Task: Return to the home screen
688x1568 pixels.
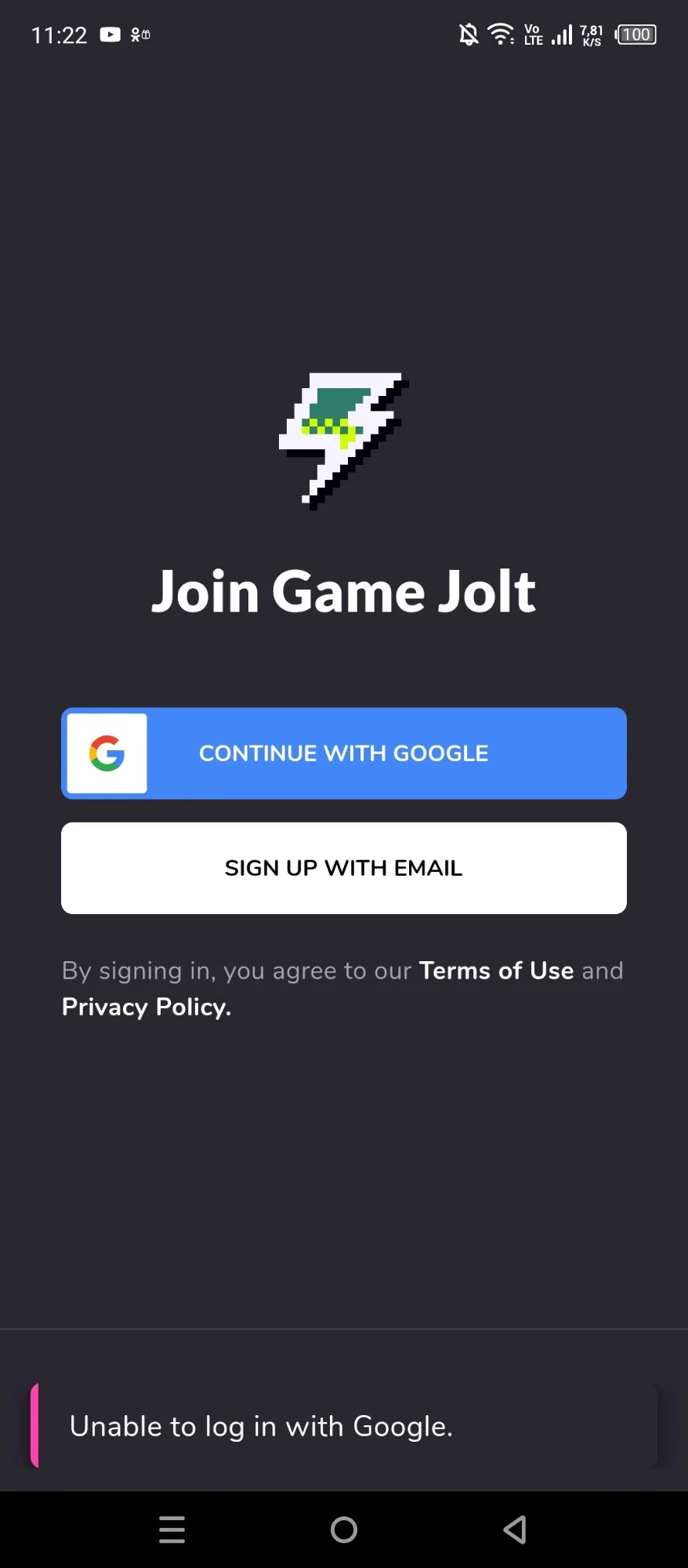Action: pos(343,1530)
